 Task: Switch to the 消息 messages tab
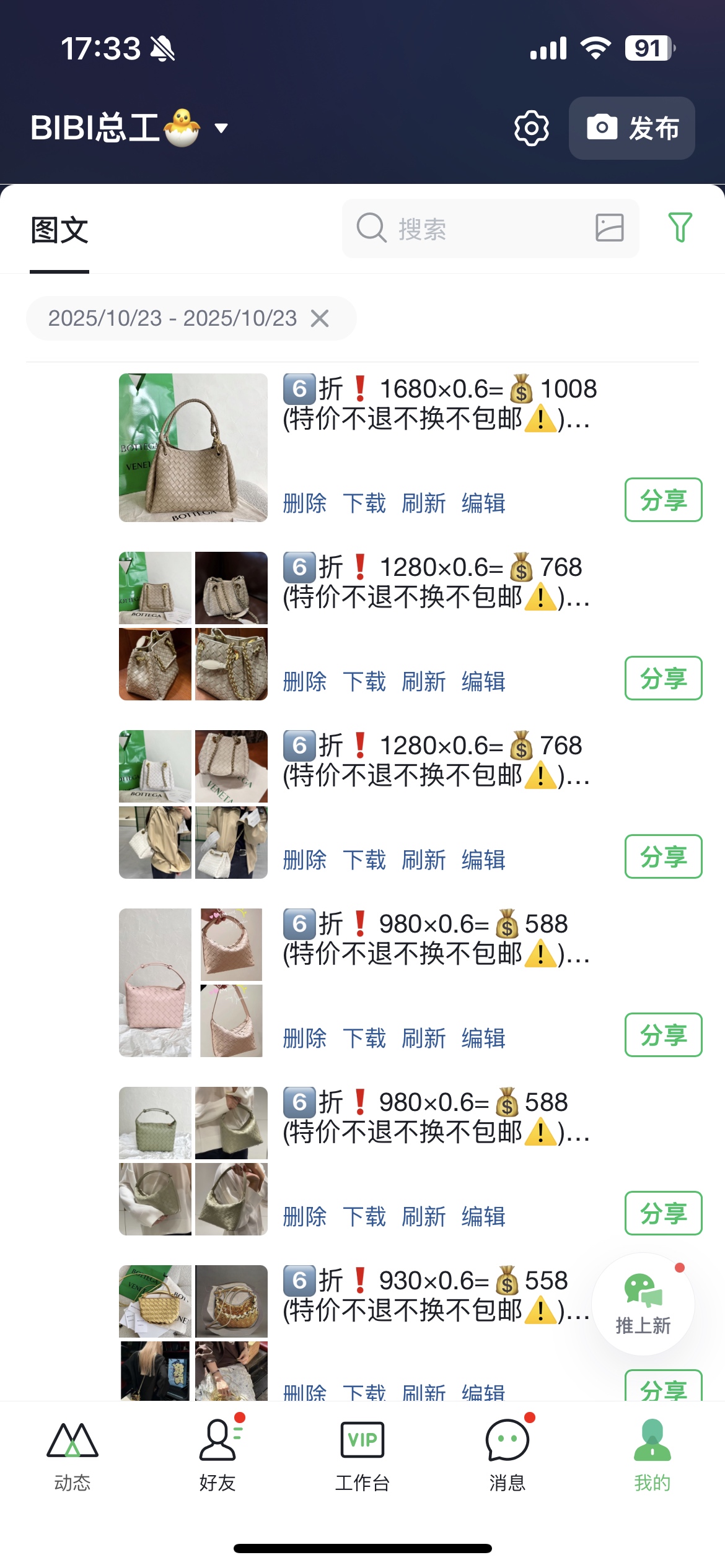click(507, 1455)
